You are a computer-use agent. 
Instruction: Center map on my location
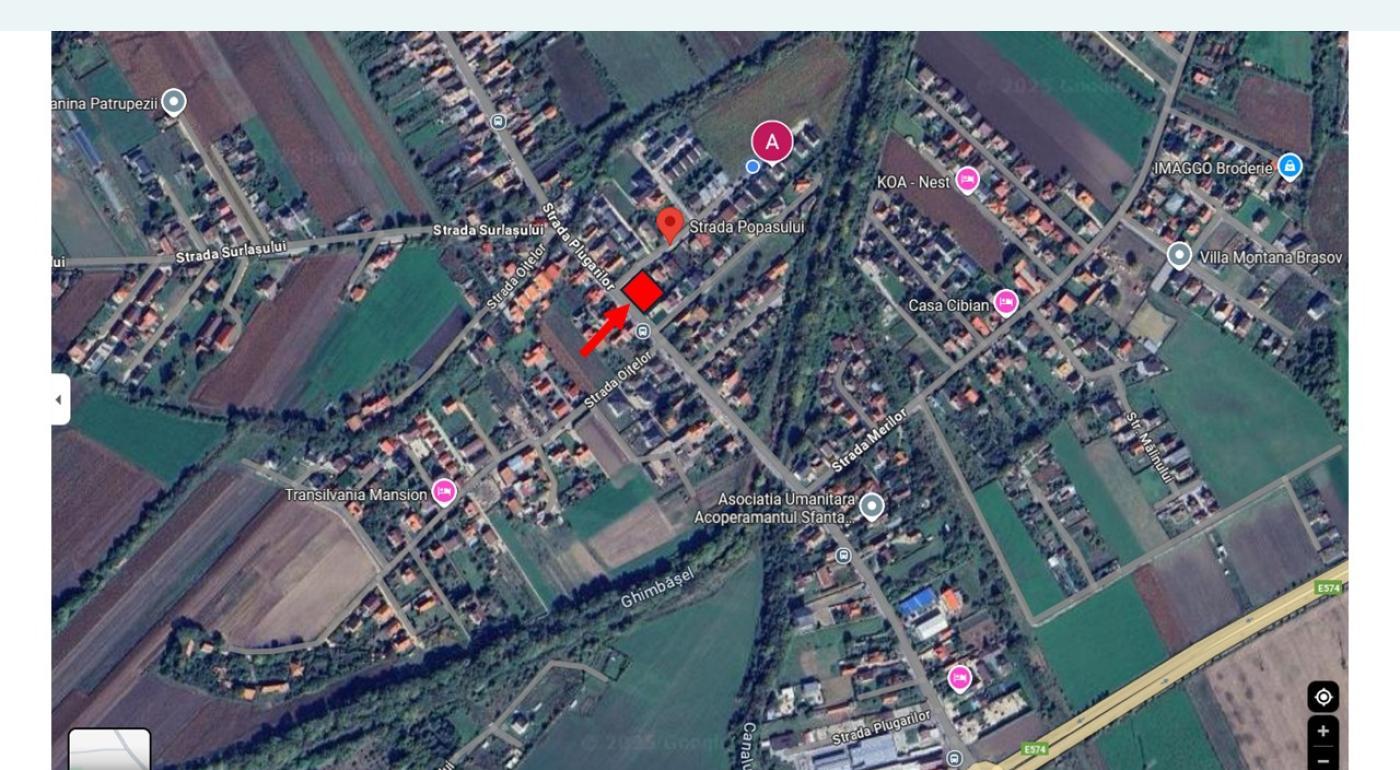1322,697
